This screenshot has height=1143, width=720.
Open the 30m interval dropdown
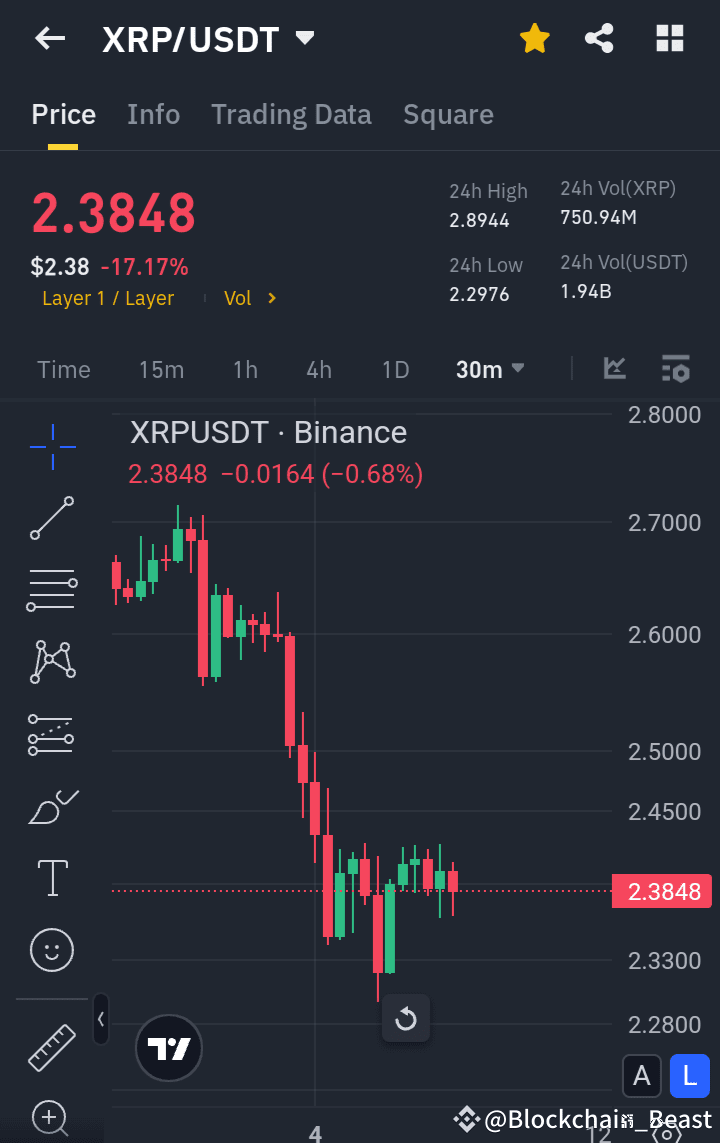[489, 369]
